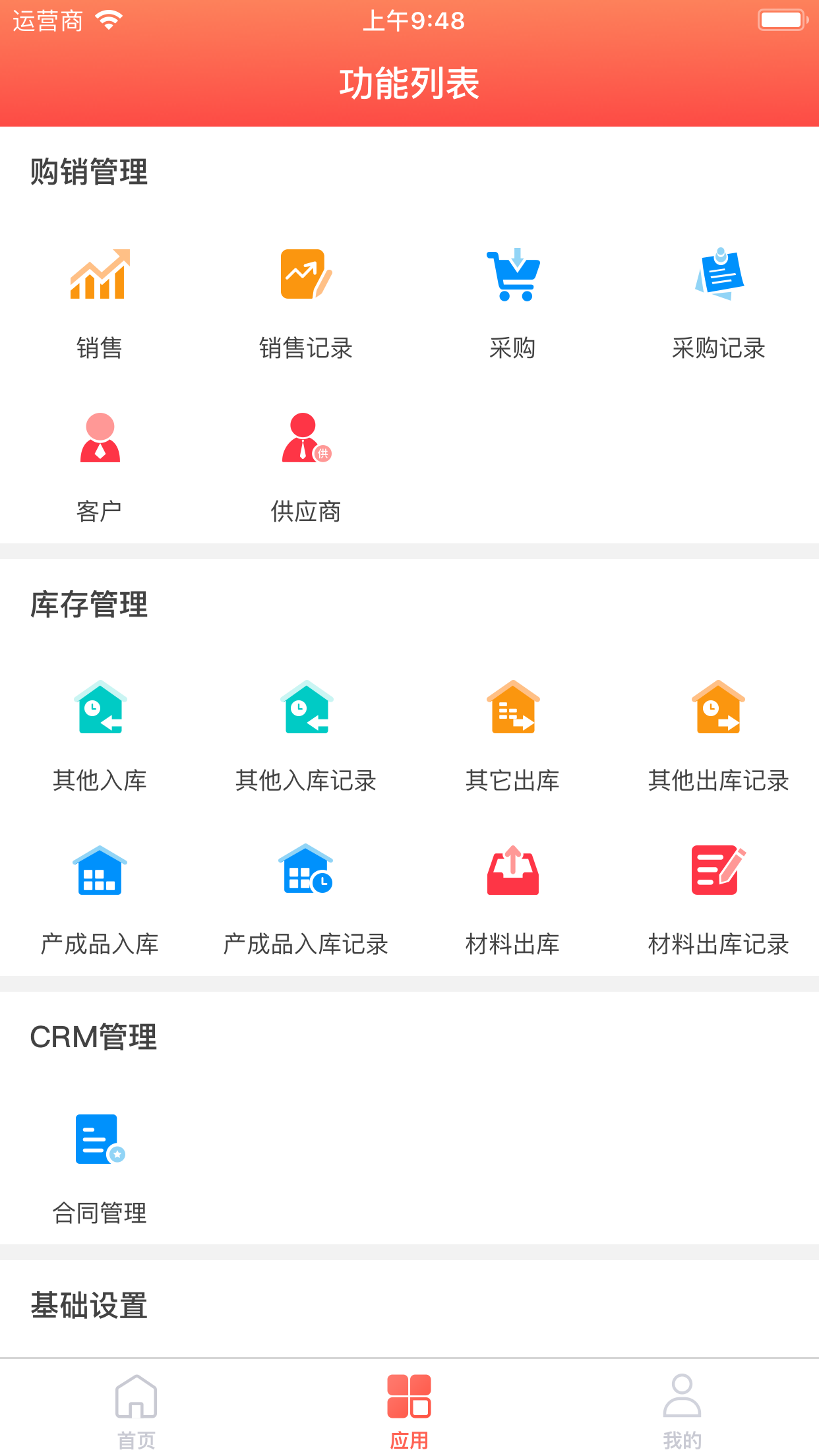The width and height of the screenshot is (819, 1456).
Task: Open 产成品入库 finished goods entry
Action: [100, 898]
